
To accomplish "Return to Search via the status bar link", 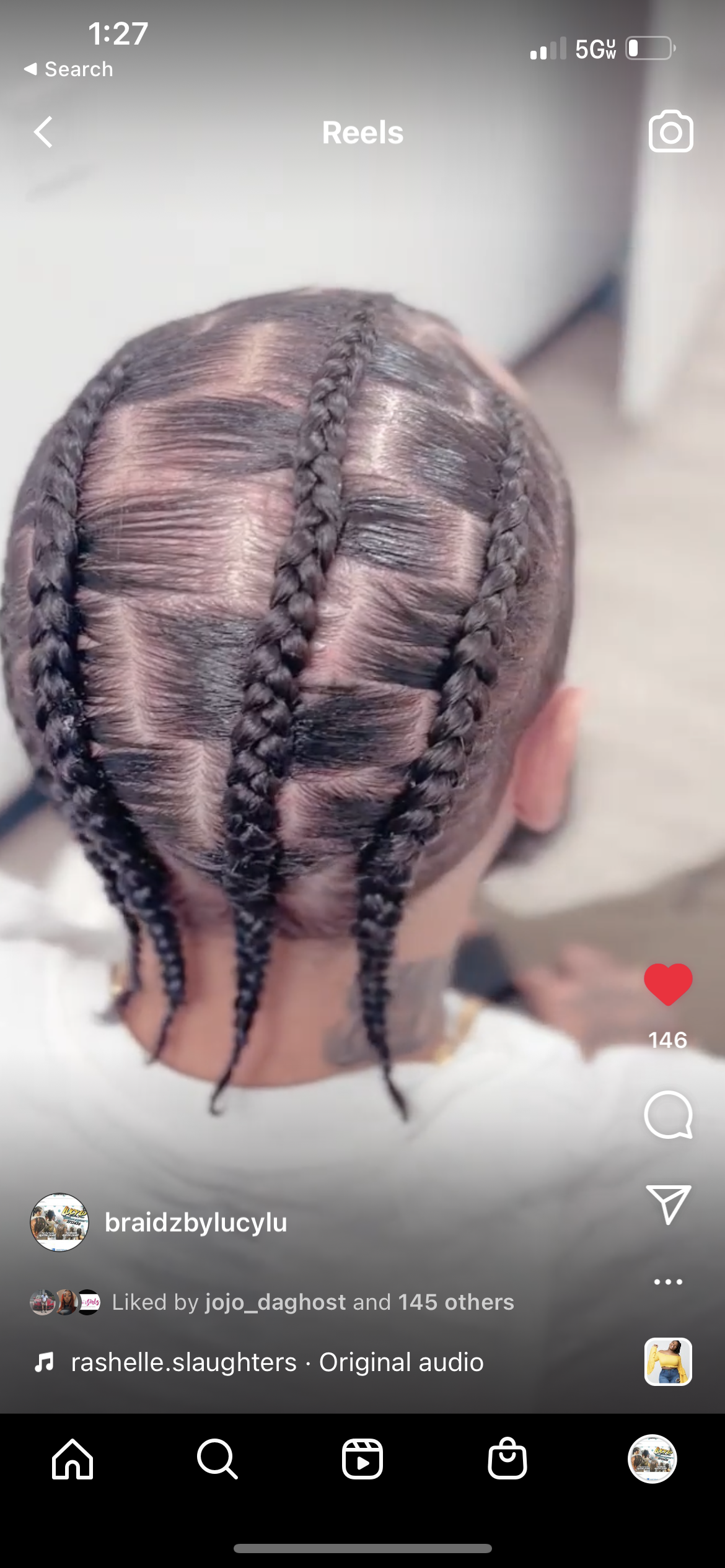I will [68, 69].
